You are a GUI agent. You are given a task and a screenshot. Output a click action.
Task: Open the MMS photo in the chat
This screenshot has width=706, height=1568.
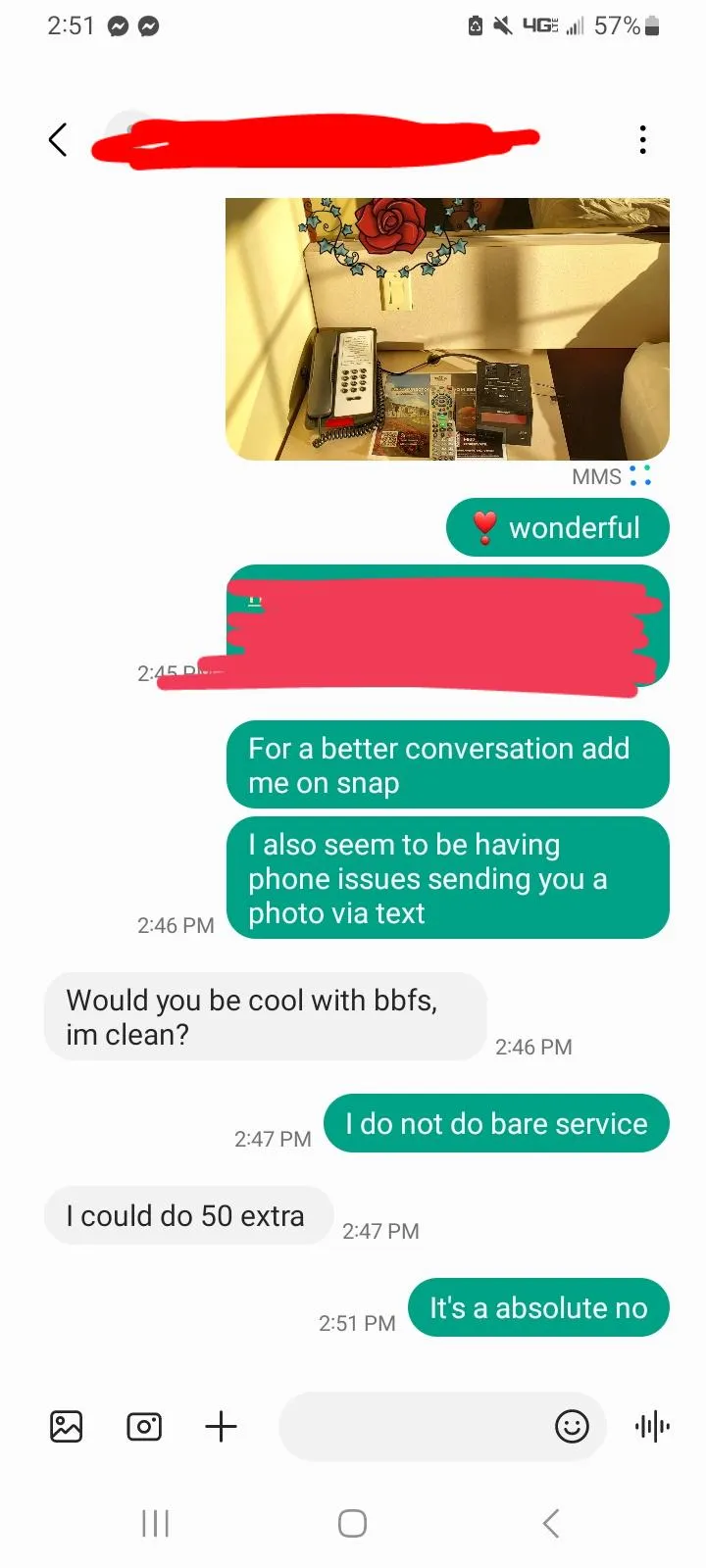(x=447, y=329)
